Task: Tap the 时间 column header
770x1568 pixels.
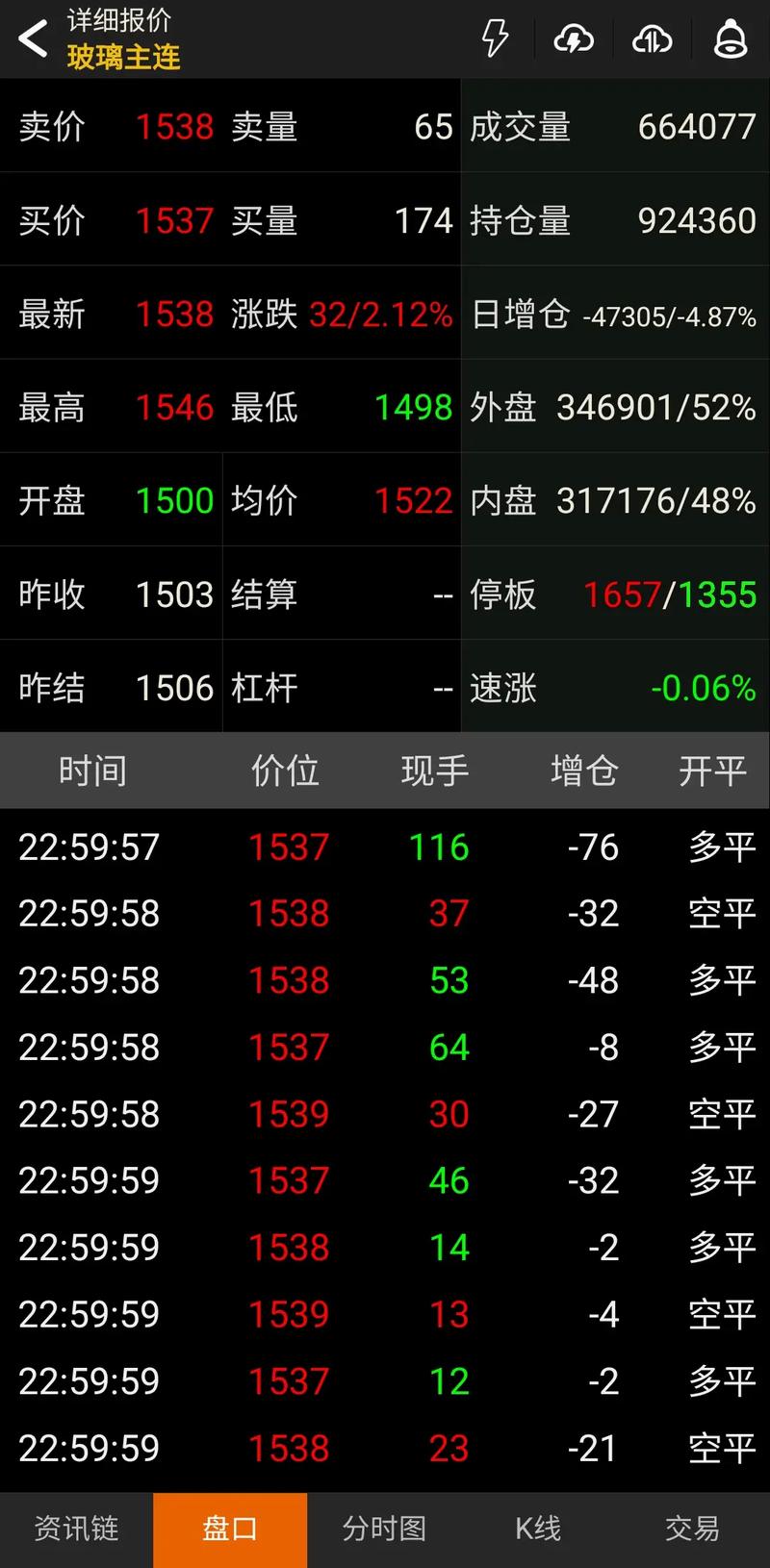Action: [x=93, y=771]
